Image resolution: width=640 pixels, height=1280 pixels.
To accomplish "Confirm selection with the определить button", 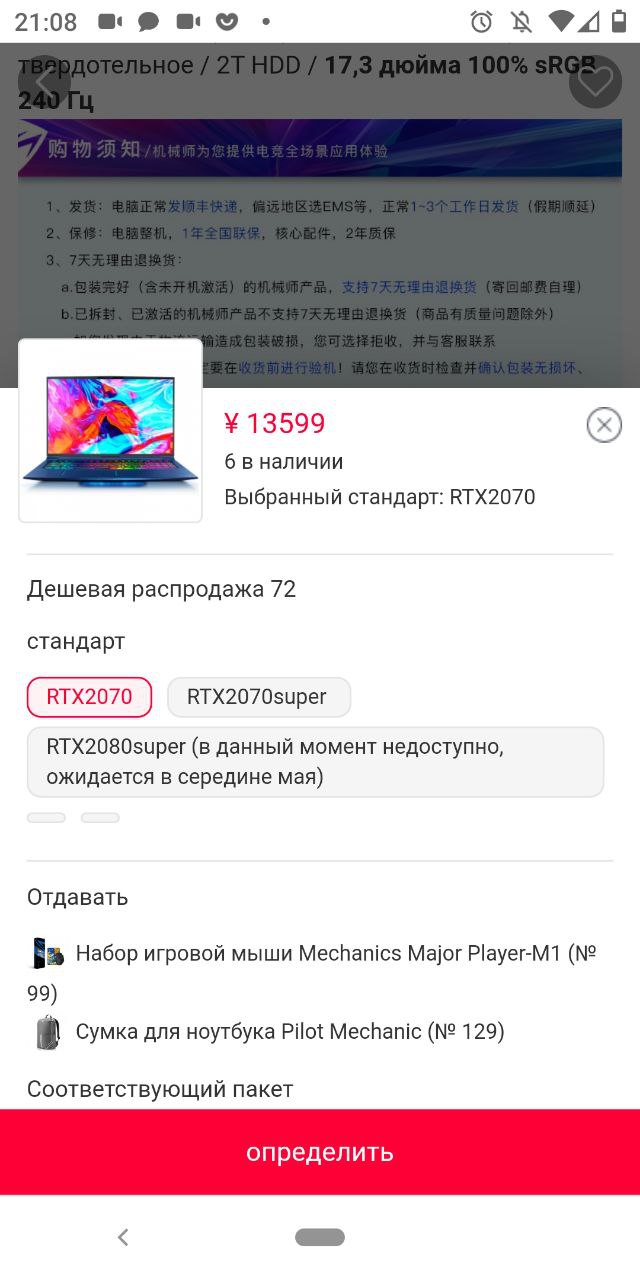I will 320,1152.
